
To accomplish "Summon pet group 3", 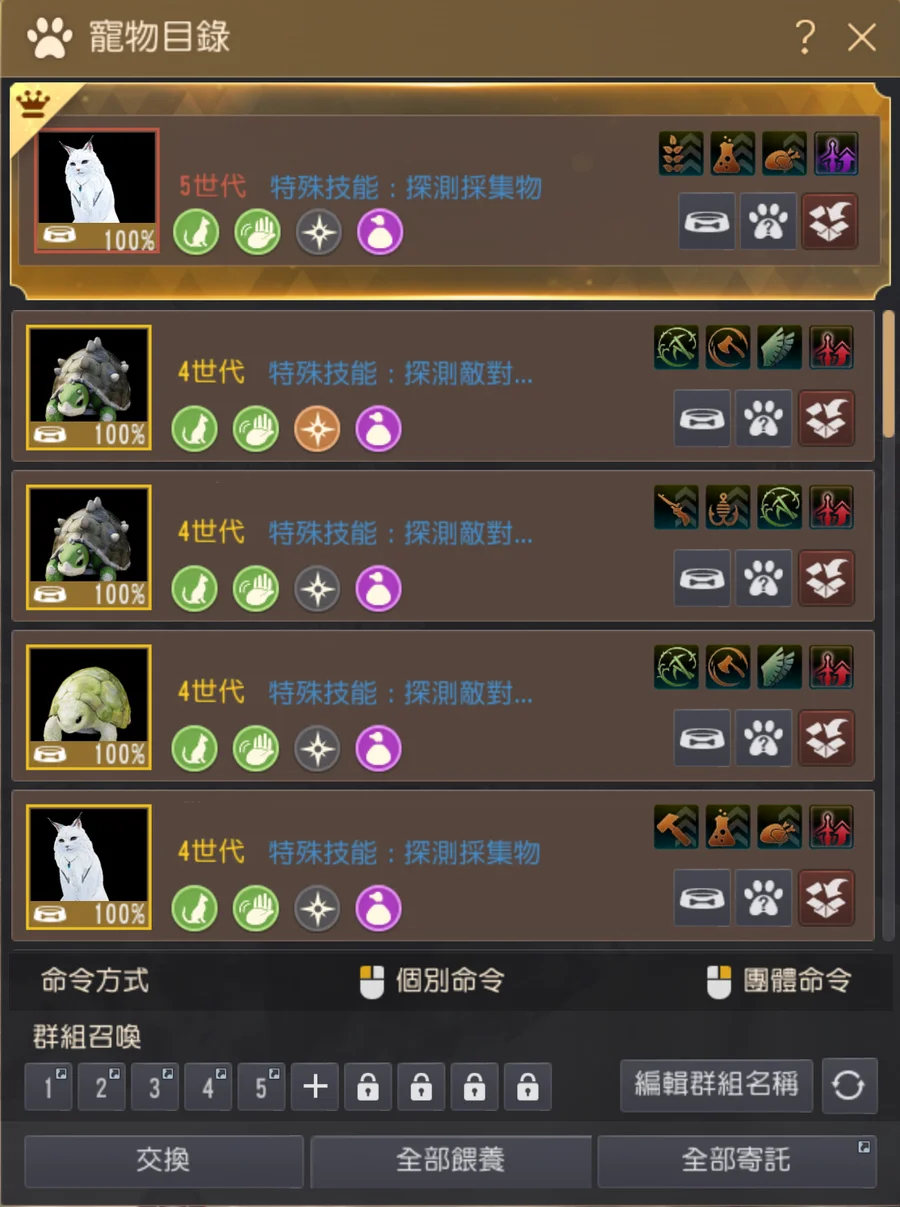I will 154,1087.
